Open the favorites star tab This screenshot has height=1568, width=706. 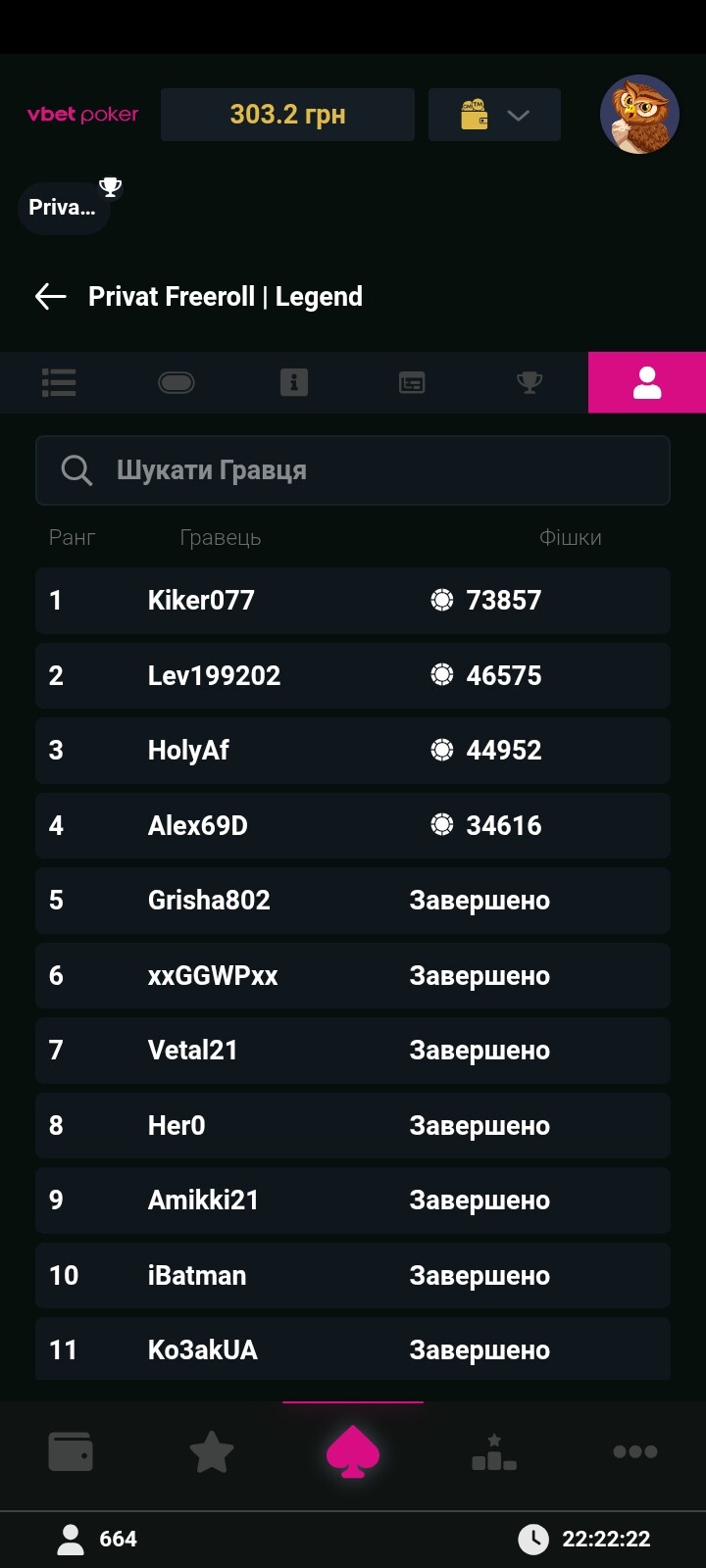pos(212,1451)
